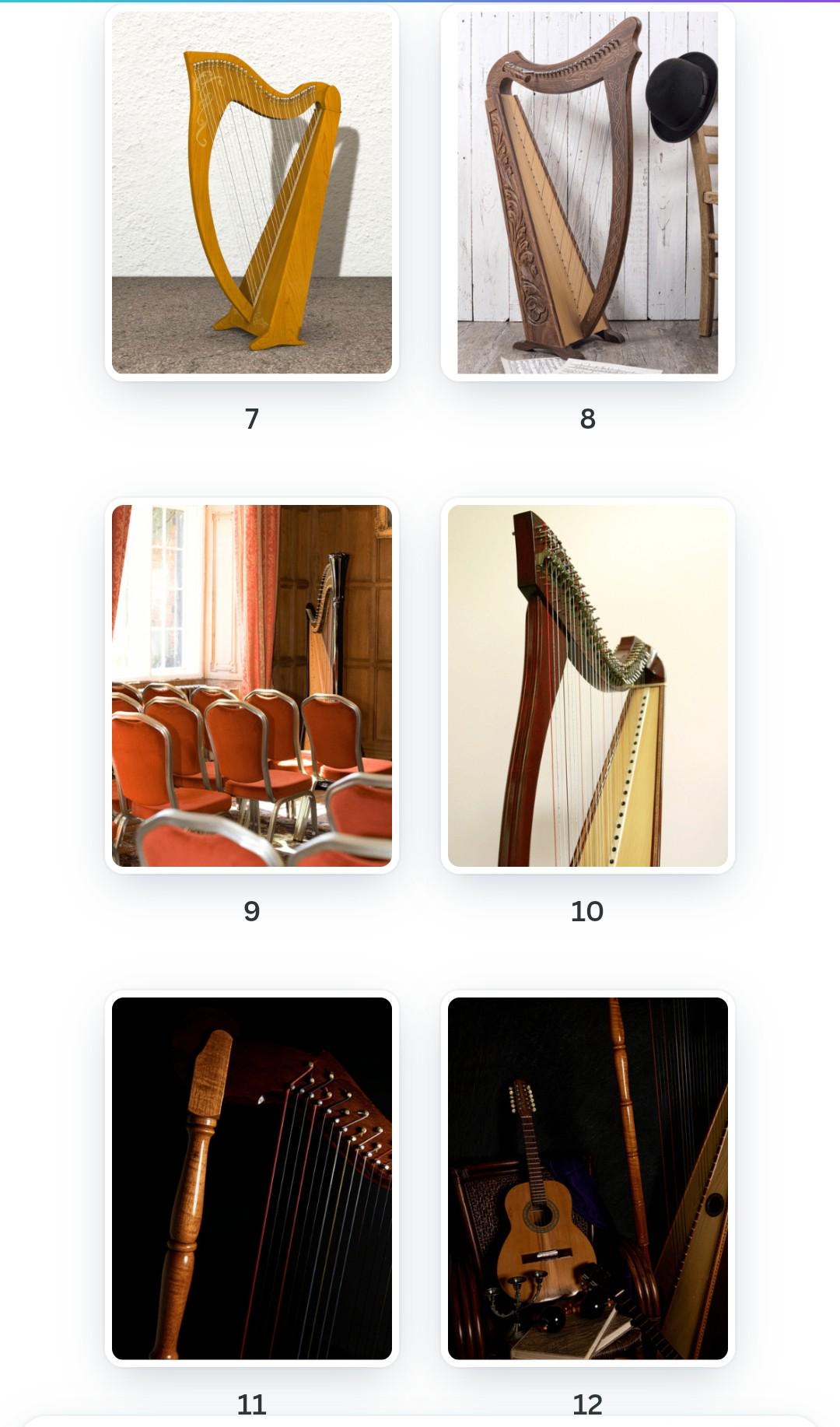Image resolution: width=840 pixels, height=1427 pixels.
Task: Open image 7 of the yellow harp
Action: pyautogui.click(x=251, y=192)
